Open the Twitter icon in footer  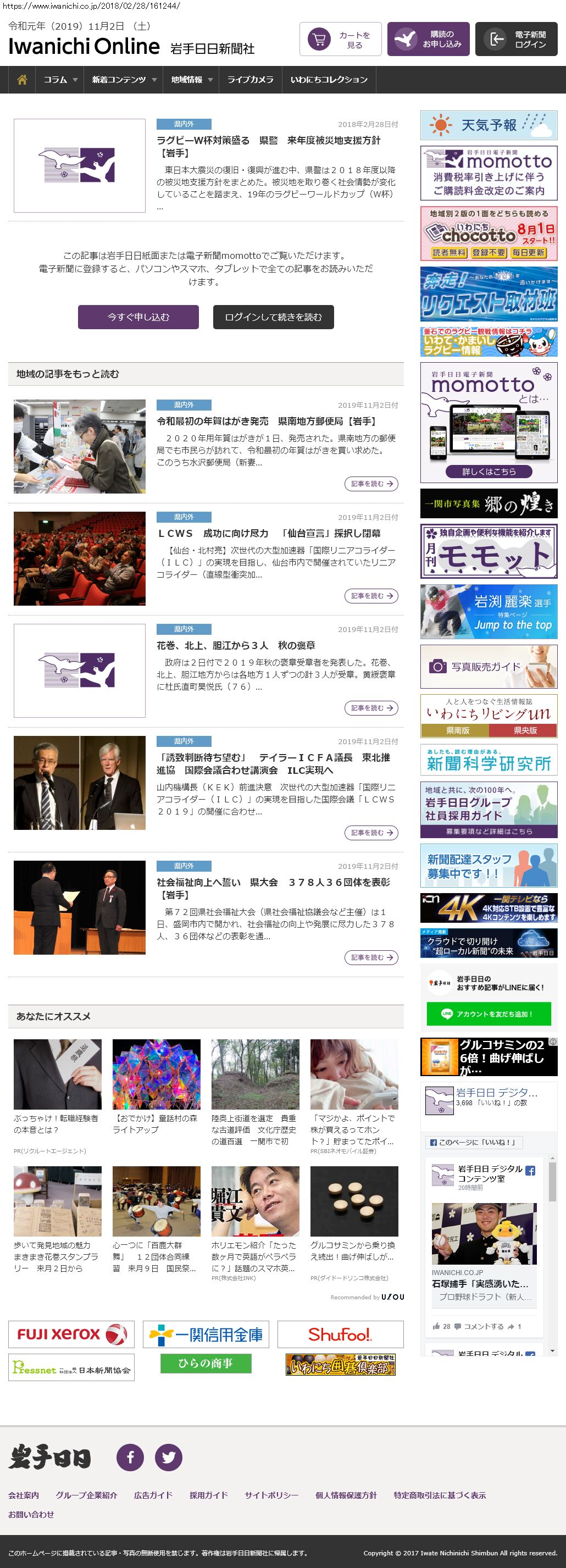169,1457
